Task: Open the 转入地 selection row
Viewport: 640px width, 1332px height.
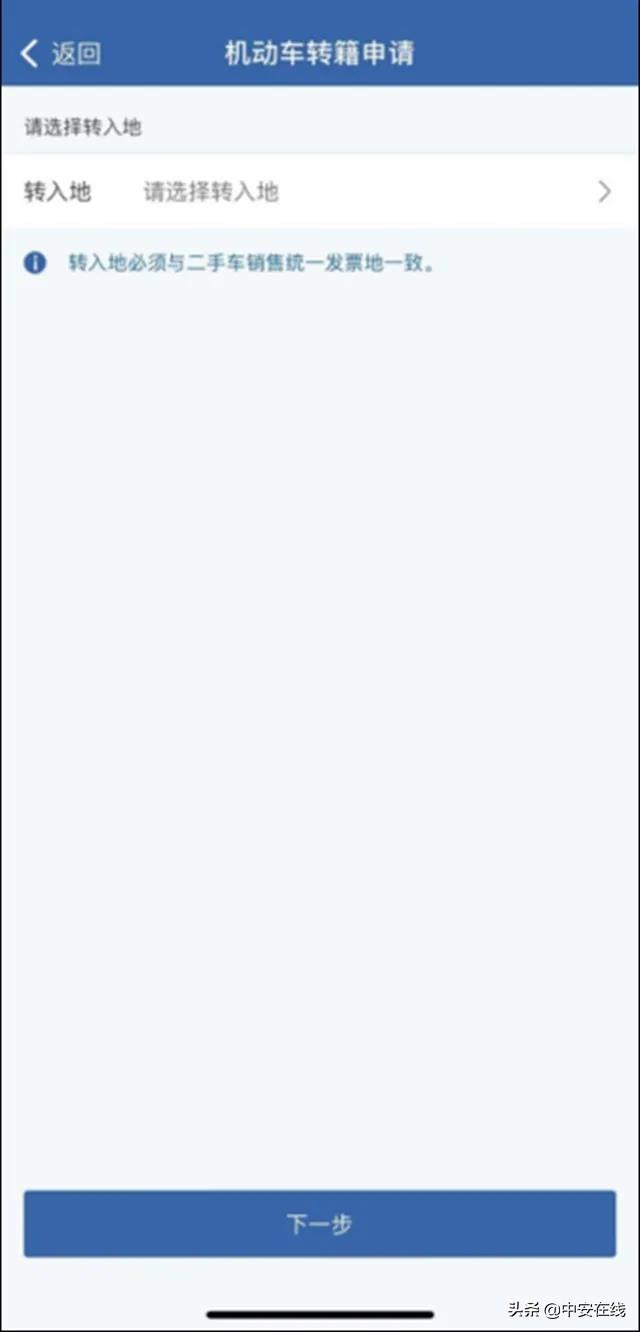Action: (320, 192)
